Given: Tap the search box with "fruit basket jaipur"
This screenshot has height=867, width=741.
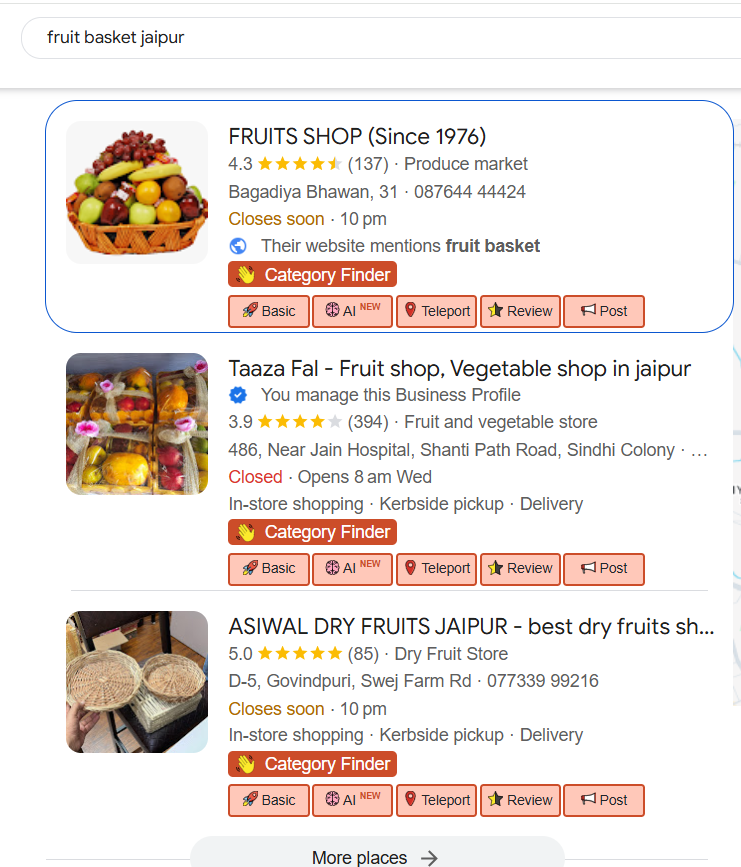Looking at the screenshot, I should point(300,38).
